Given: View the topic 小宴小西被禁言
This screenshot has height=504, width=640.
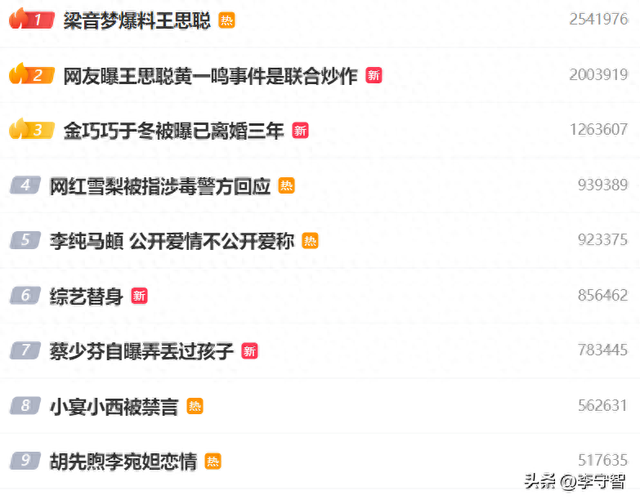Looking at the screenshot, I should 113,405.
